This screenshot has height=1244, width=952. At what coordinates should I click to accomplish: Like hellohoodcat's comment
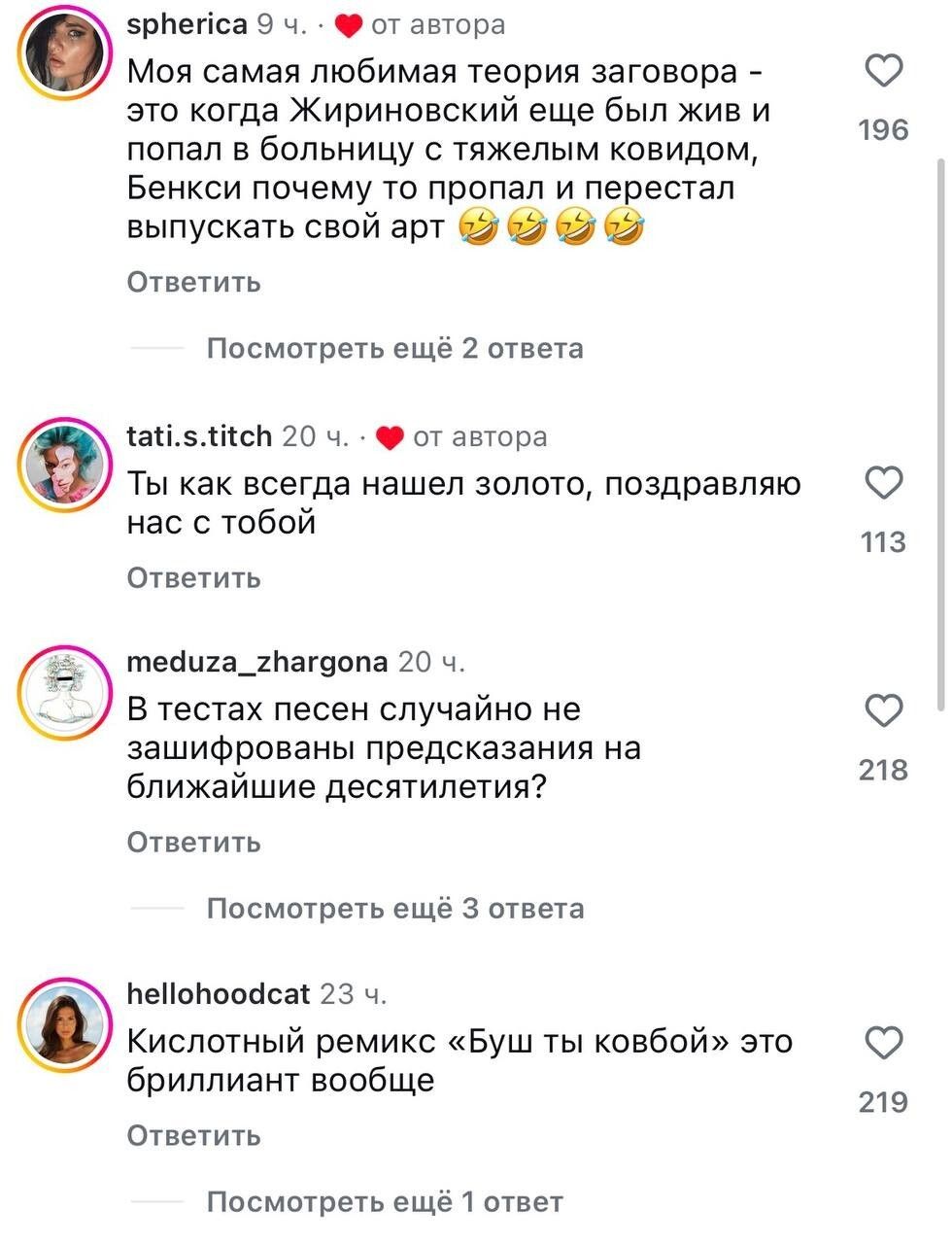[x=883, y=1043]
